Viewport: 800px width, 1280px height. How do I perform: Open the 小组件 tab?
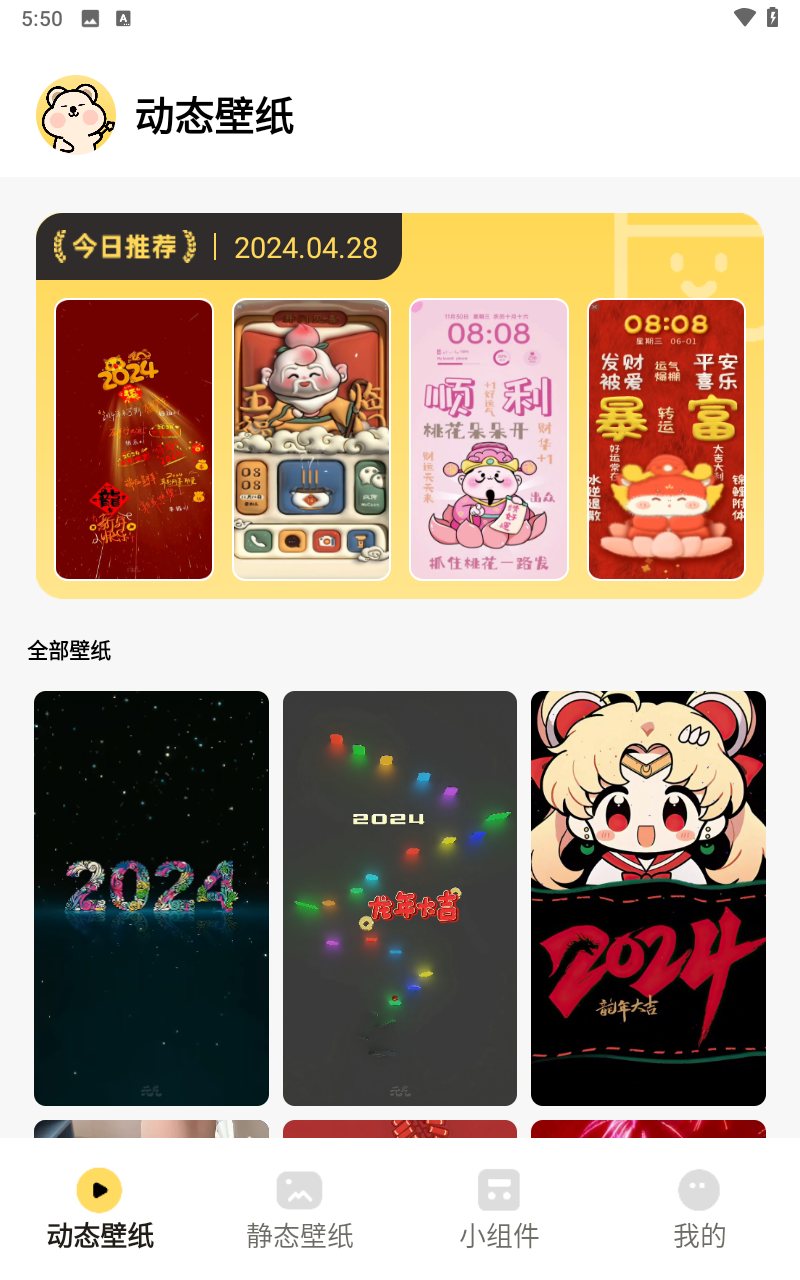[x=499, y=1209]
